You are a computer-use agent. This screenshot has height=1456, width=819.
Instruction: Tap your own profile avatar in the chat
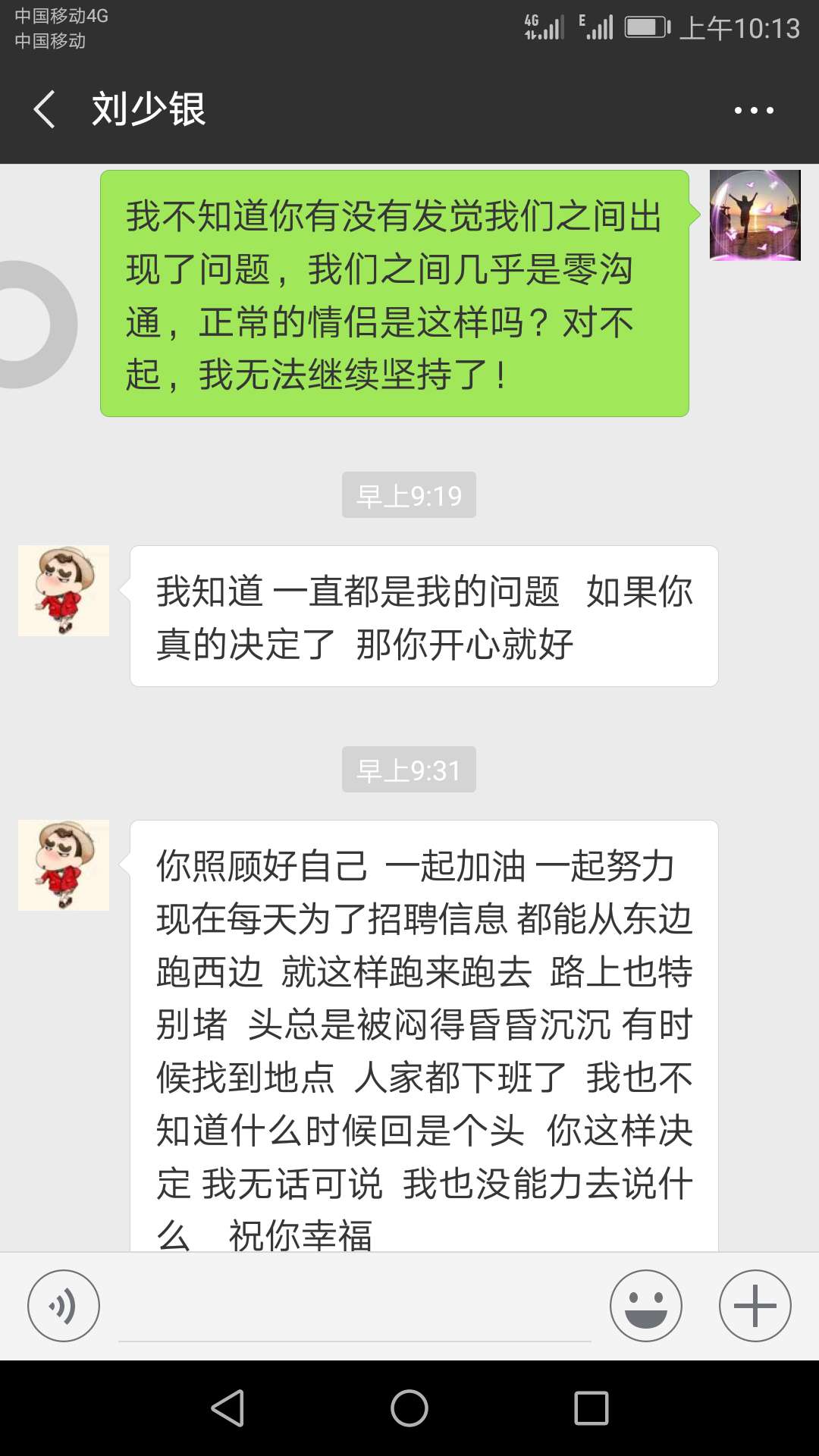pos(753,215)
